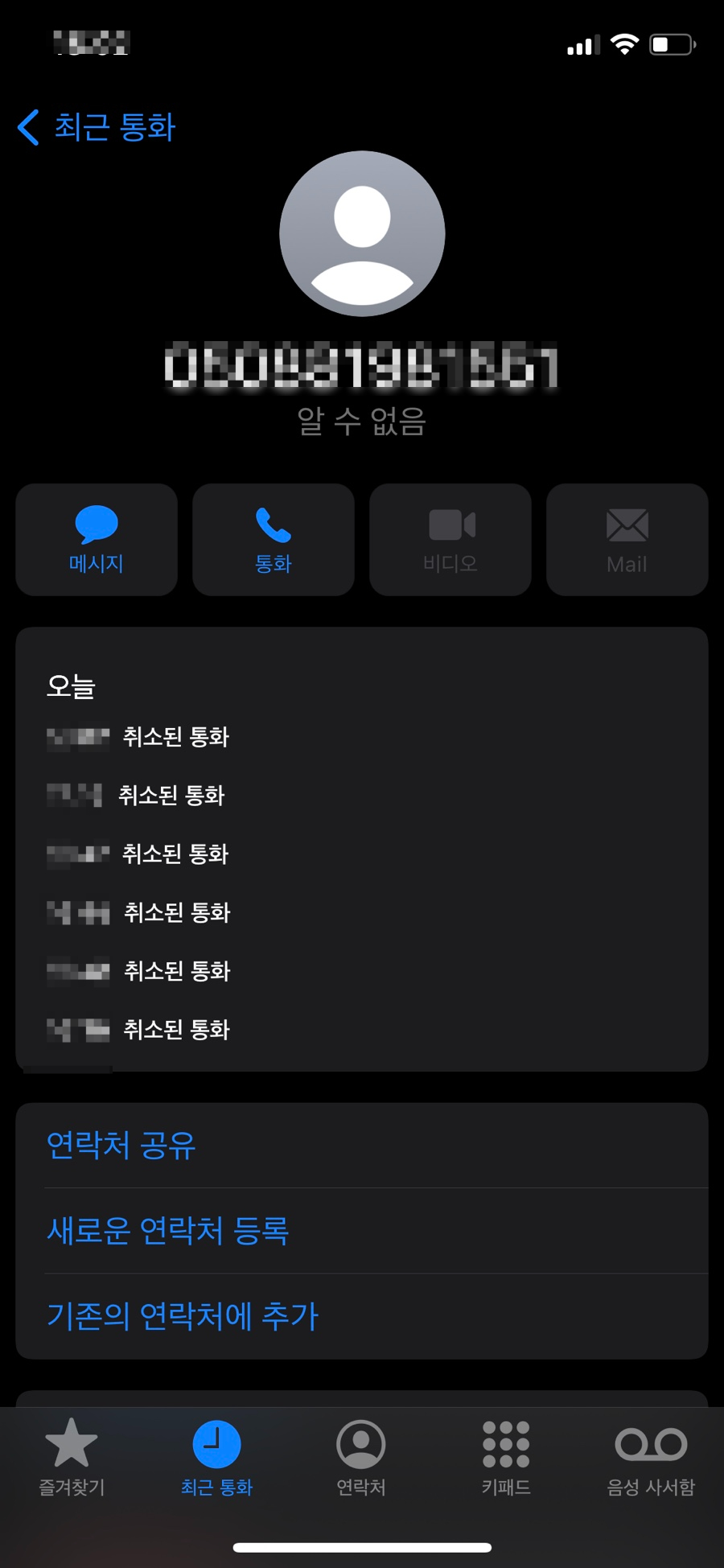Screen dimensions: 724x1568
Task: Open the 키패드 tab
Action: coord(506,1456)
